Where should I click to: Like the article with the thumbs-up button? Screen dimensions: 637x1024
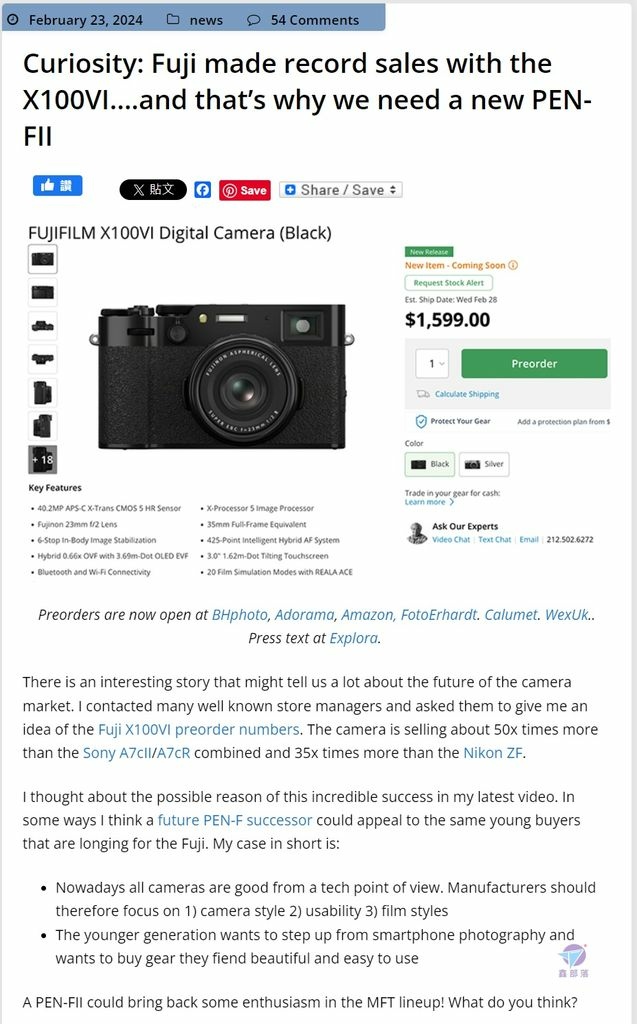(57, 186)
